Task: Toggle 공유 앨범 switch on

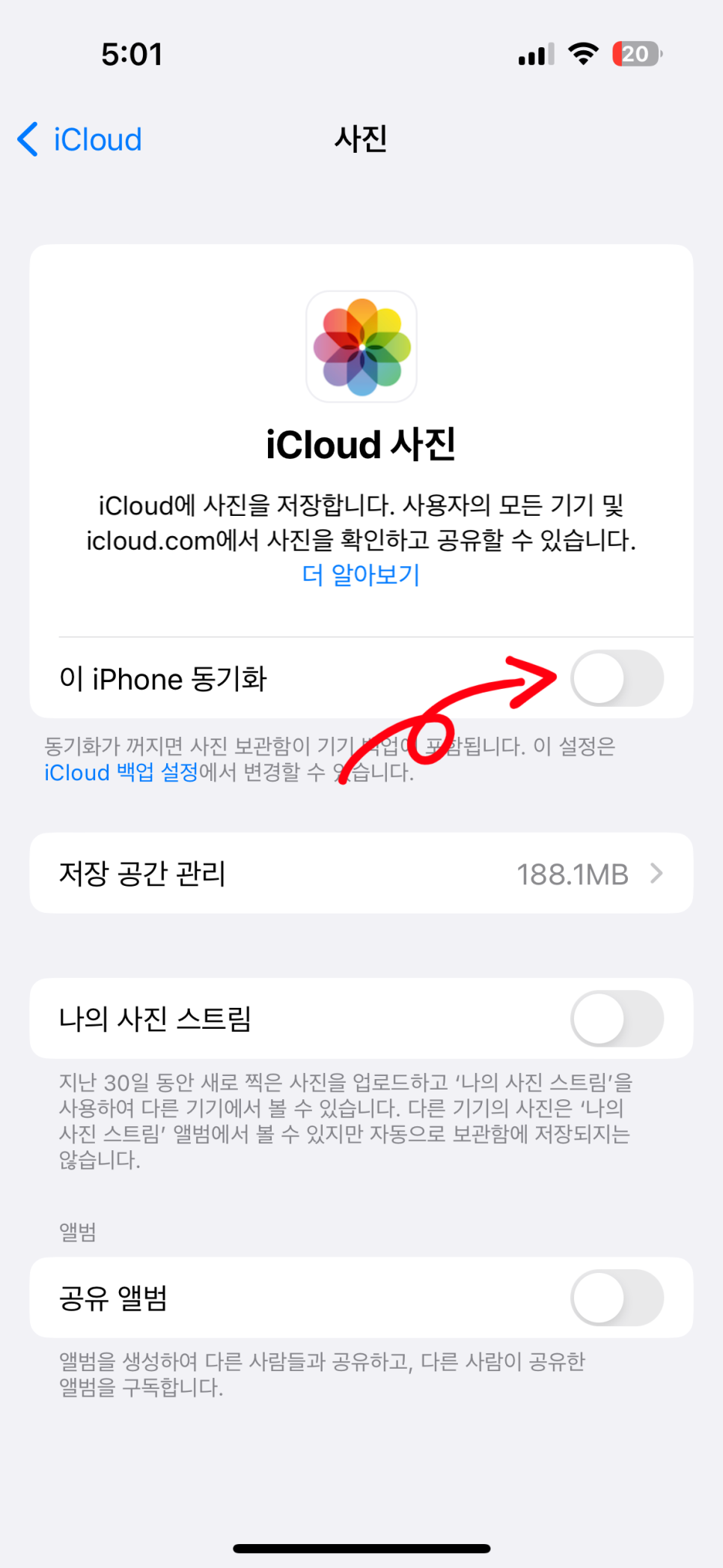Action: tap(617, 1298)
